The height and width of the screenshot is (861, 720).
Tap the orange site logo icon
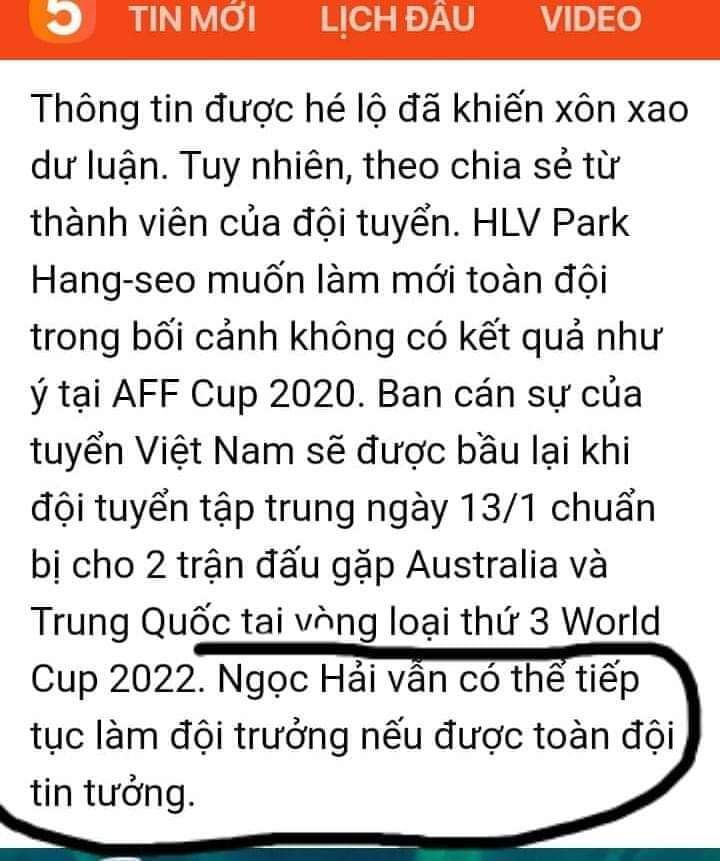pyautogui.click(x=63, y=20)
